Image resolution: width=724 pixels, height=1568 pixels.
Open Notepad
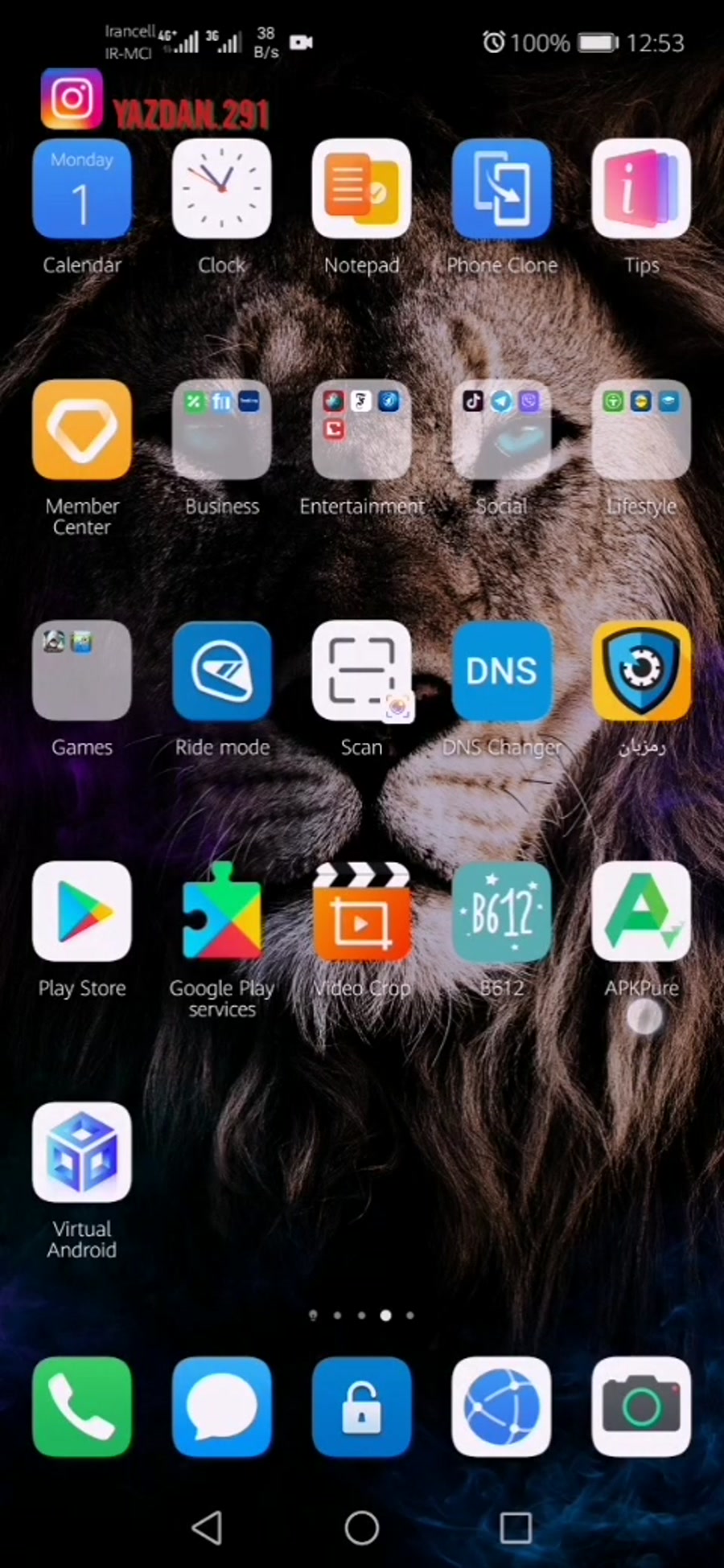point(361,190)
